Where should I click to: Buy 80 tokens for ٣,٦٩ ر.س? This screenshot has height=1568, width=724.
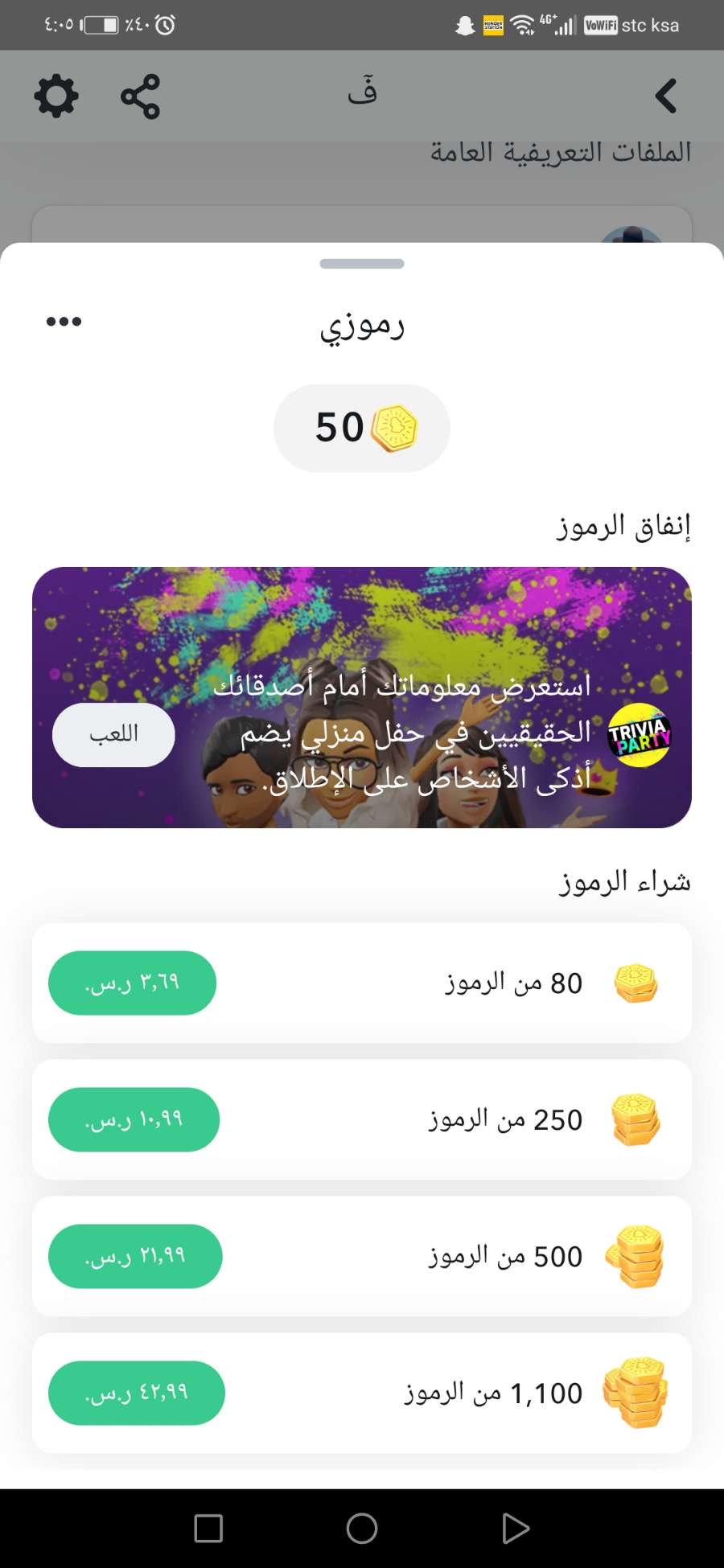click(132, 983)
